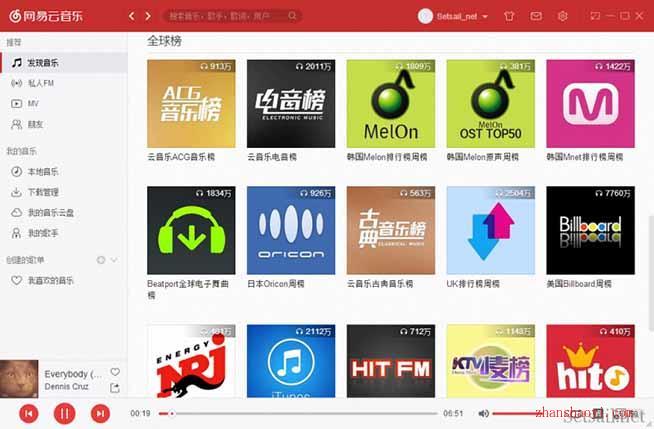Viewport: 654px width, 429px height.
Task: Open 日本Oricon周榜 chart
Action: [x=290, y=230]
